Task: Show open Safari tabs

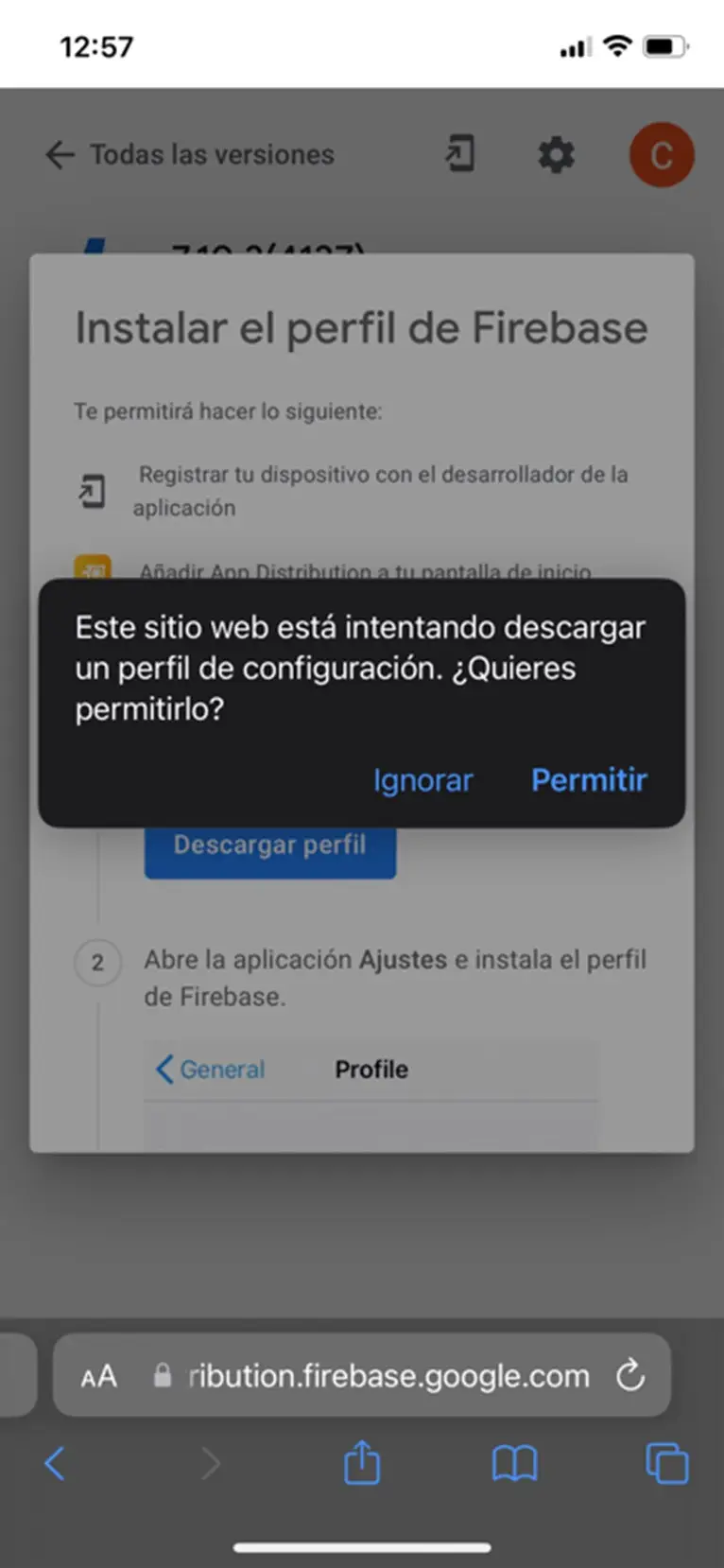Action: [667, 1464]
